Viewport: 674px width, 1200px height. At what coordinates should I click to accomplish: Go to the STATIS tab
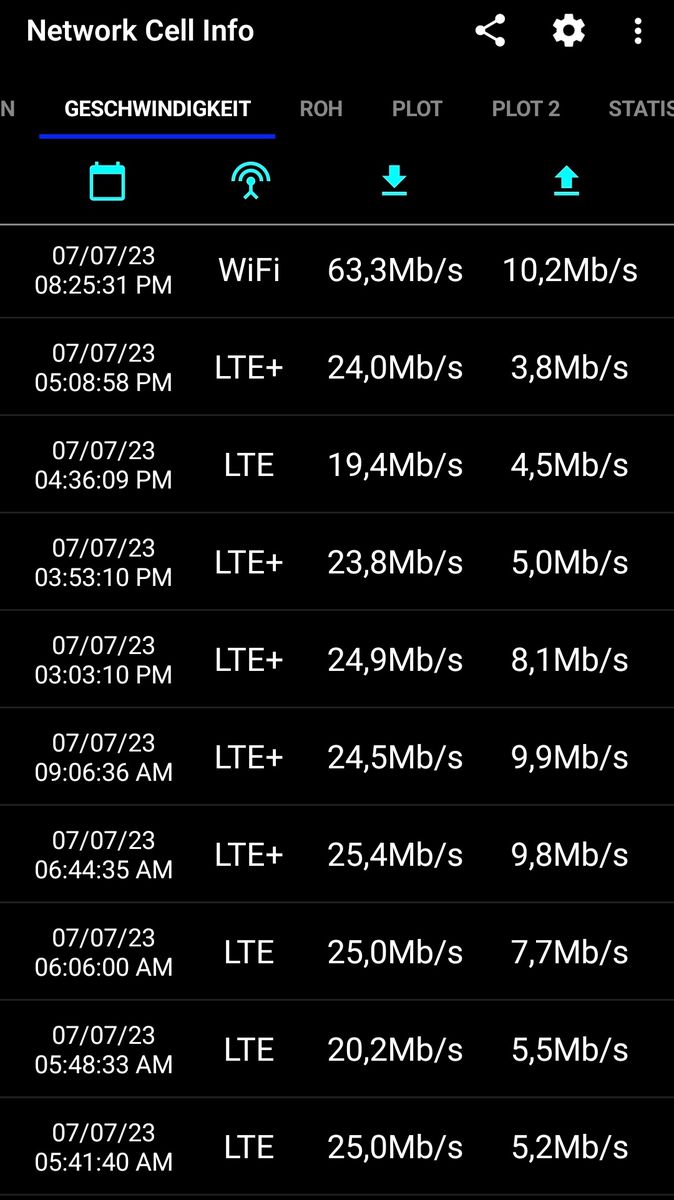pyautogui.click(x=641, y=109)
